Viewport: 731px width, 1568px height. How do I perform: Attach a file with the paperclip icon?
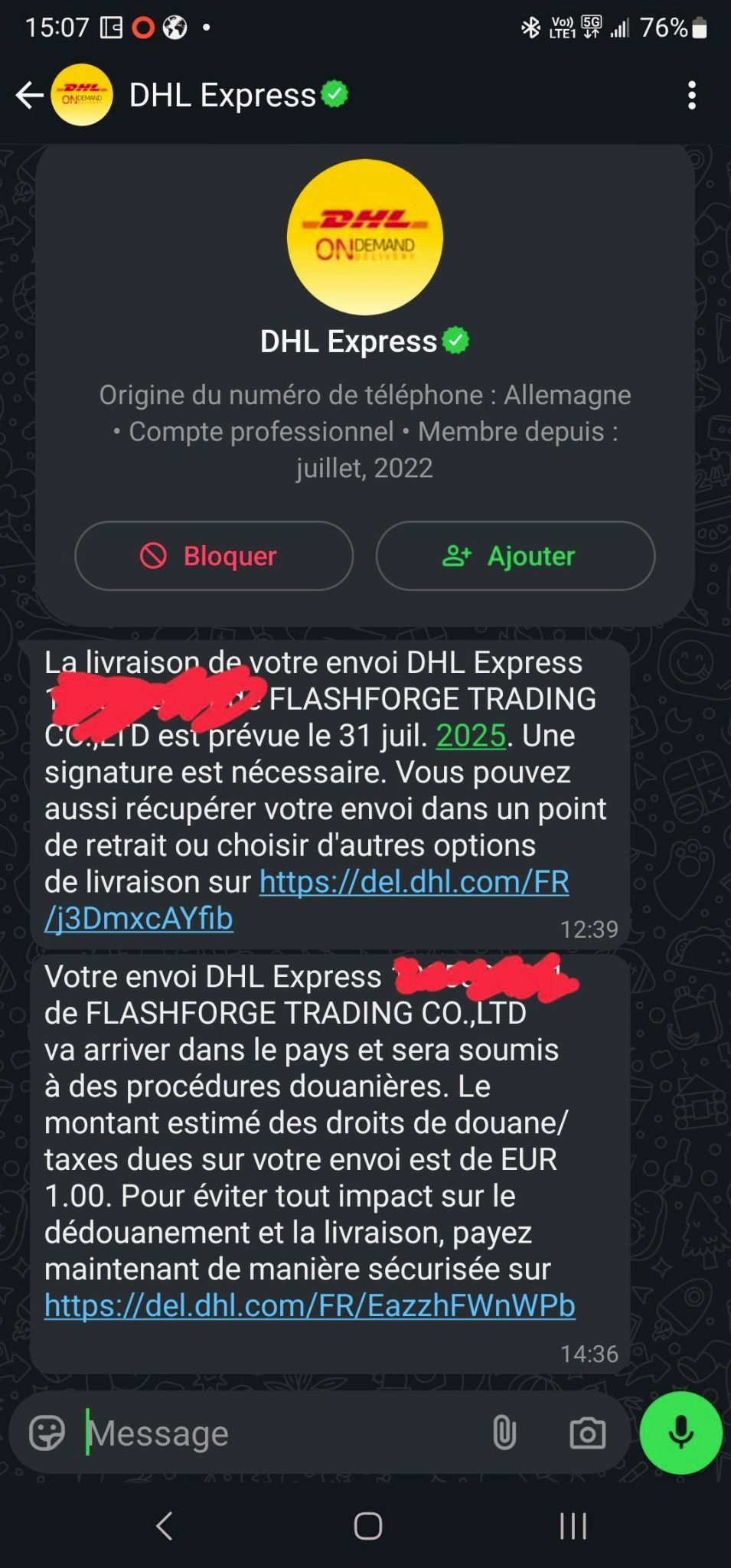504,1433
